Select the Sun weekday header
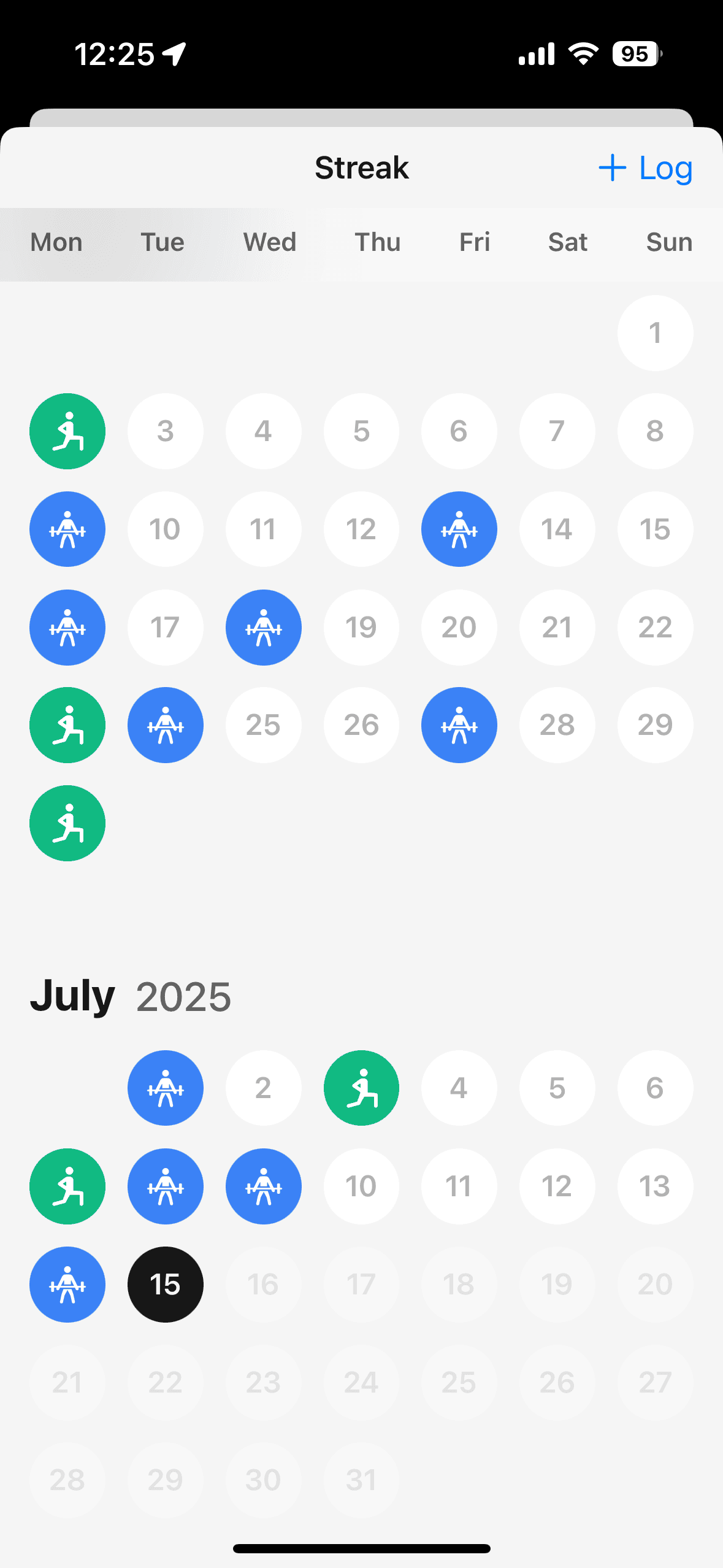This screenshot has height=1568, width=723. pos(668,242)
